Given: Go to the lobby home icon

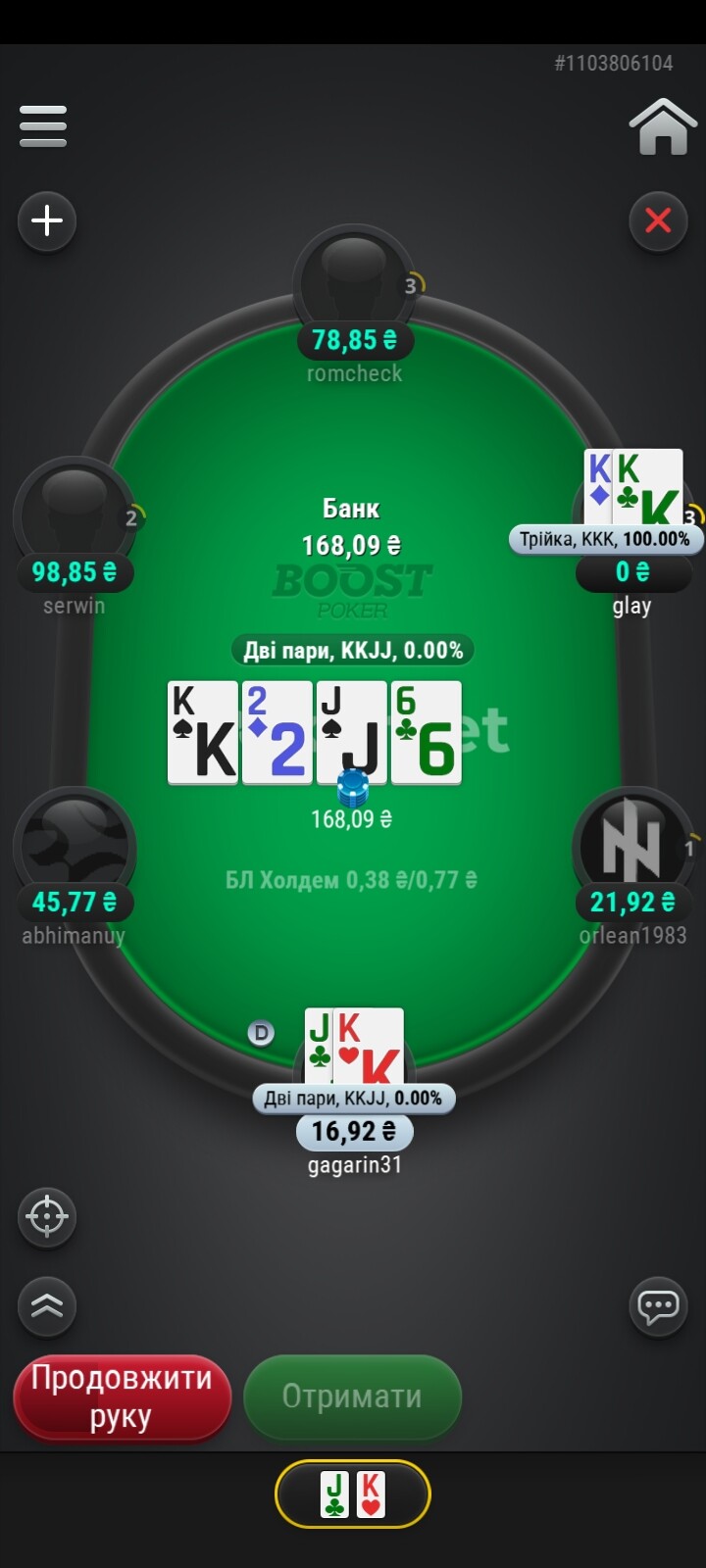Looking at the screenshot, I should (x=663, y=126).
